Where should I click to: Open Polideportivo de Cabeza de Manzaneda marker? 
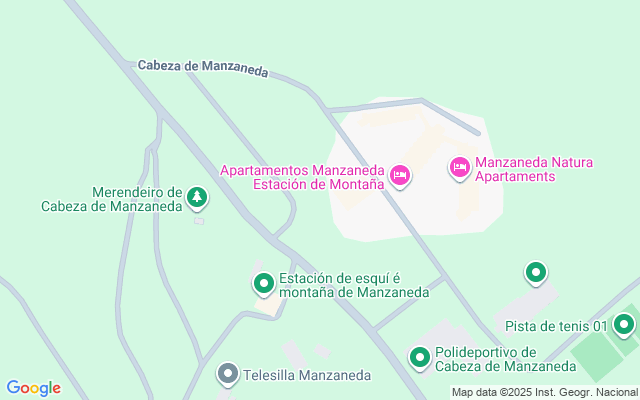420,356
